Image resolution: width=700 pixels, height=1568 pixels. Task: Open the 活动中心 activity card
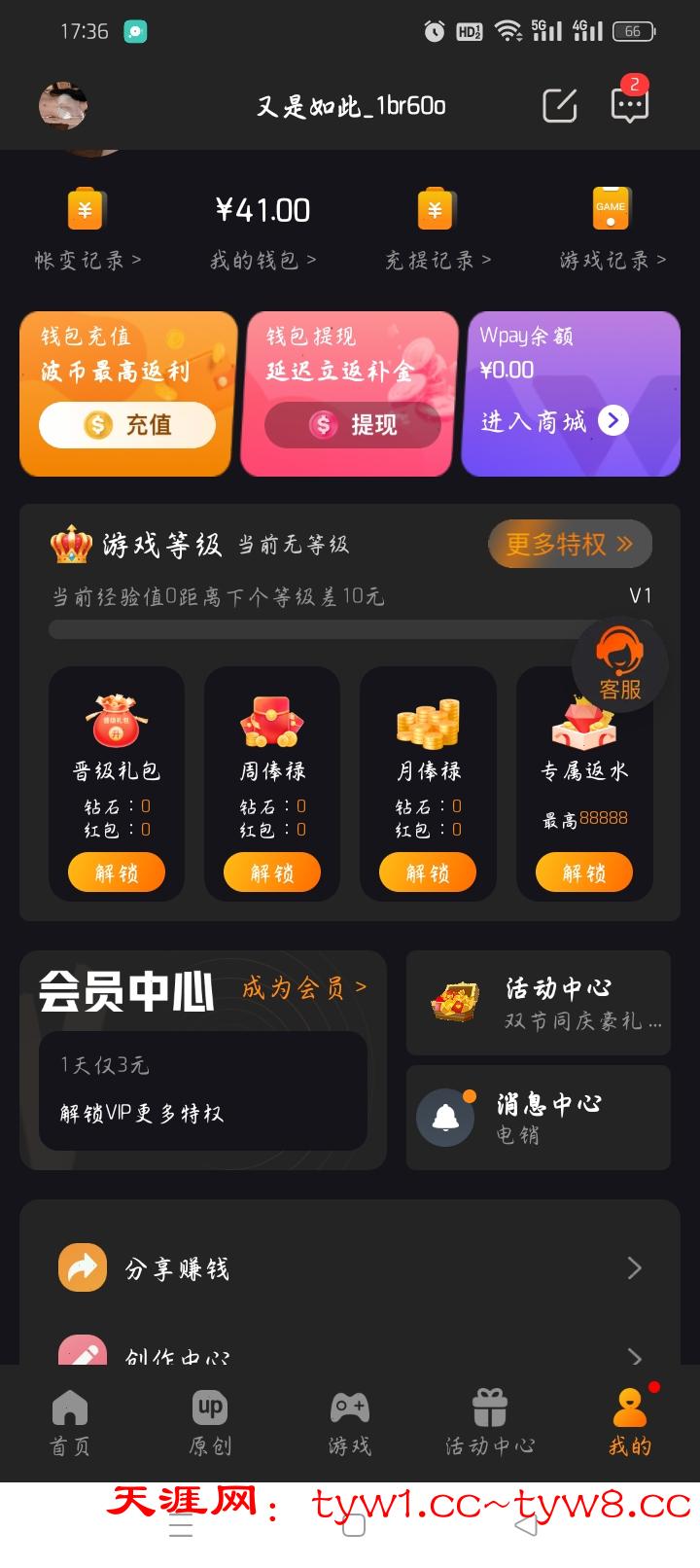tap(538, 1003)
